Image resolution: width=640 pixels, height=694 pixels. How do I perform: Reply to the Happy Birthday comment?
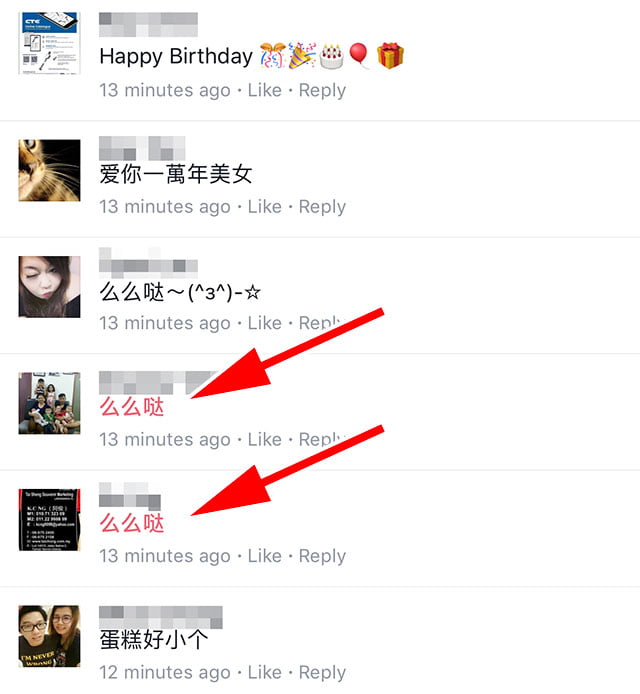coord(322,90)
